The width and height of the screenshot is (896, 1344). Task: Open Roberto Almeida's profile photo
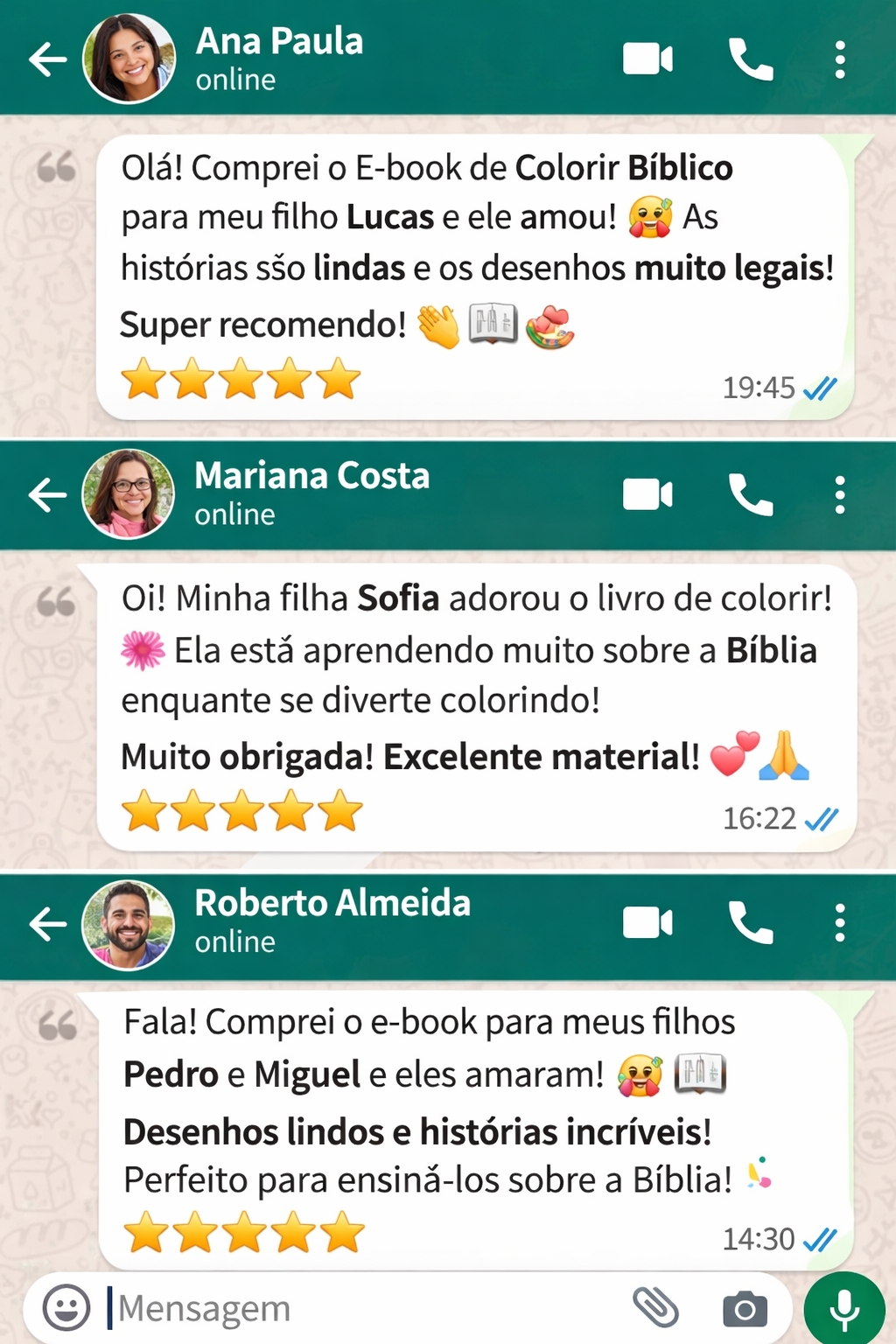[x=128, y=922]
